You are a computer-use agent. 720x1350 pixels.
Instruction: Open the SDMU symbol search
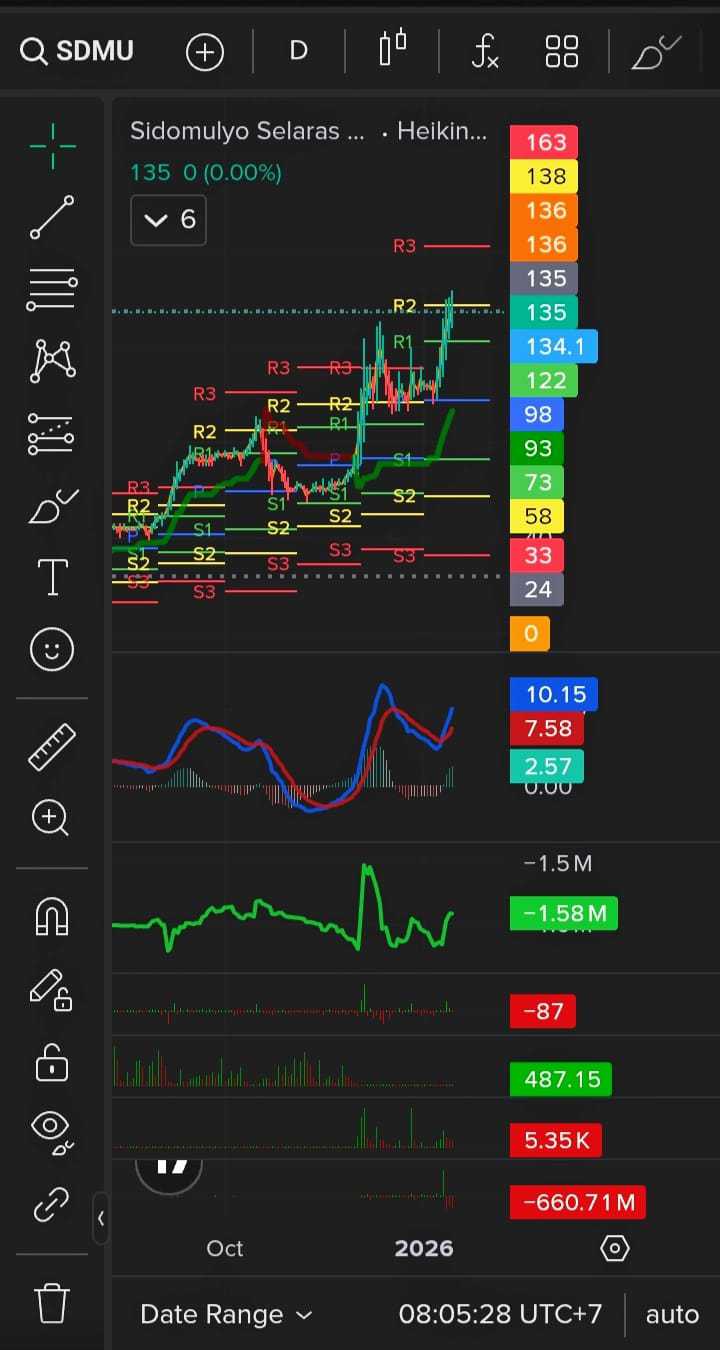tap(78, 51)
